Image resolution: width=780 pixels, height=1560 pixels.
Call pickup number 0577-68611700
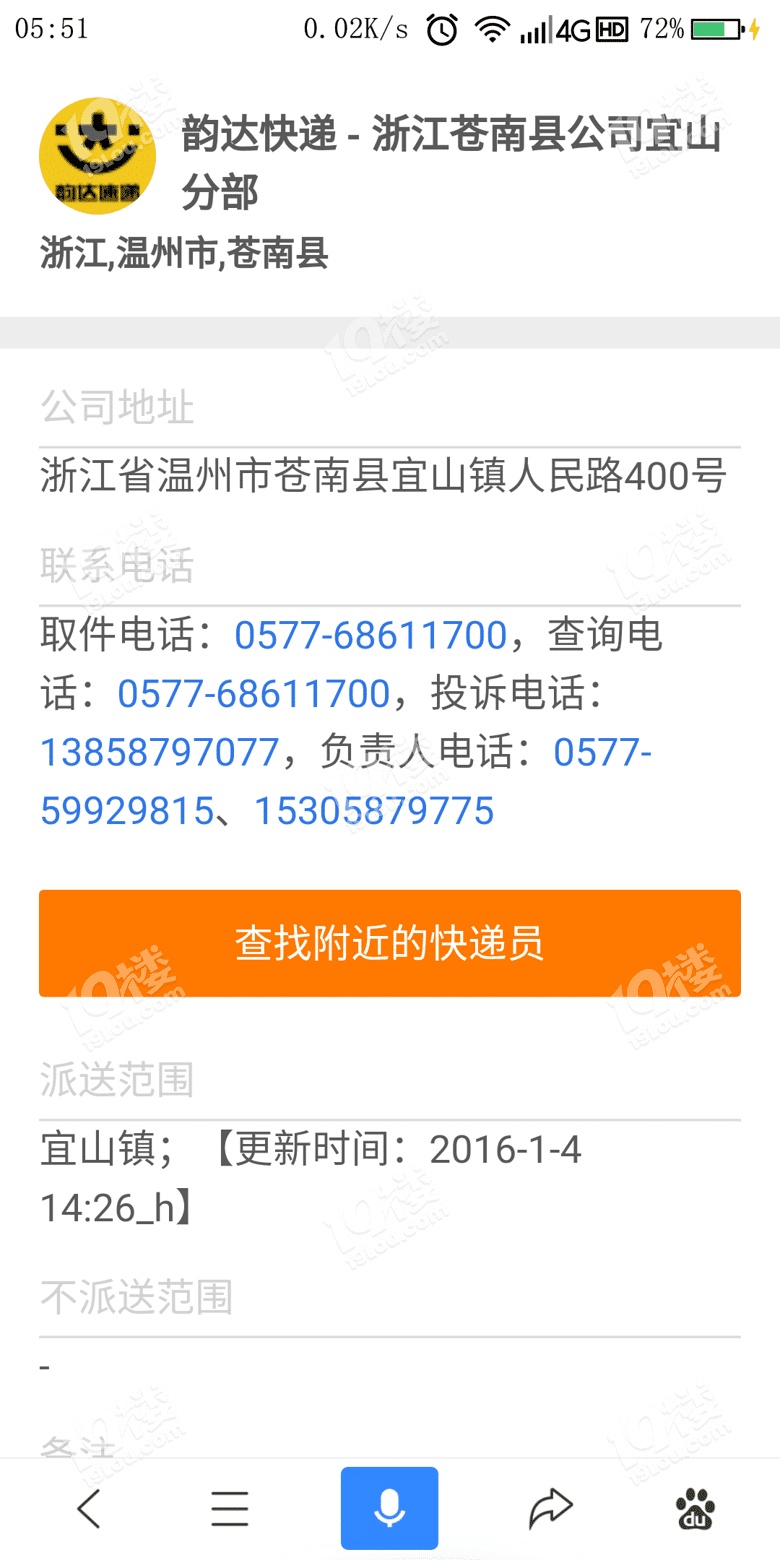(370, 634)
